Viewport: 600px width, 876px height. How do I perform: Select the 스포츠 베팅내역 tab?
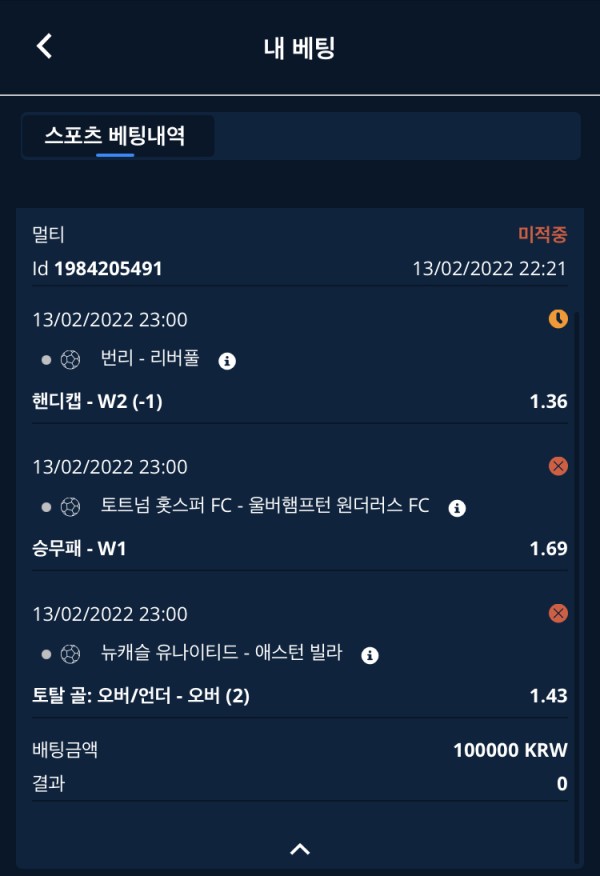pyautogui.click(x=115, y=136)
